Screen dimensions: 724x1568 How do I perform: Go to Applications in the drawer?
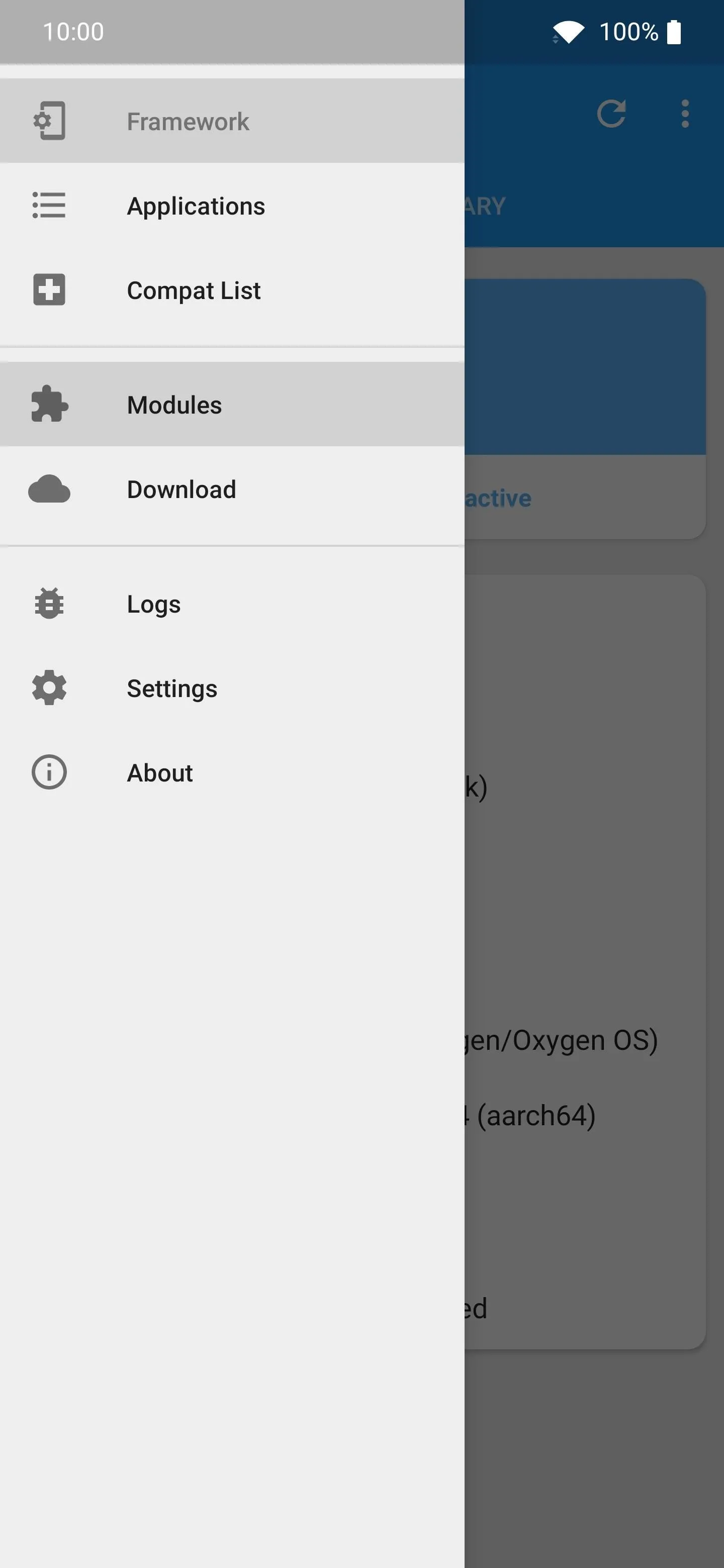pos(232,205)
